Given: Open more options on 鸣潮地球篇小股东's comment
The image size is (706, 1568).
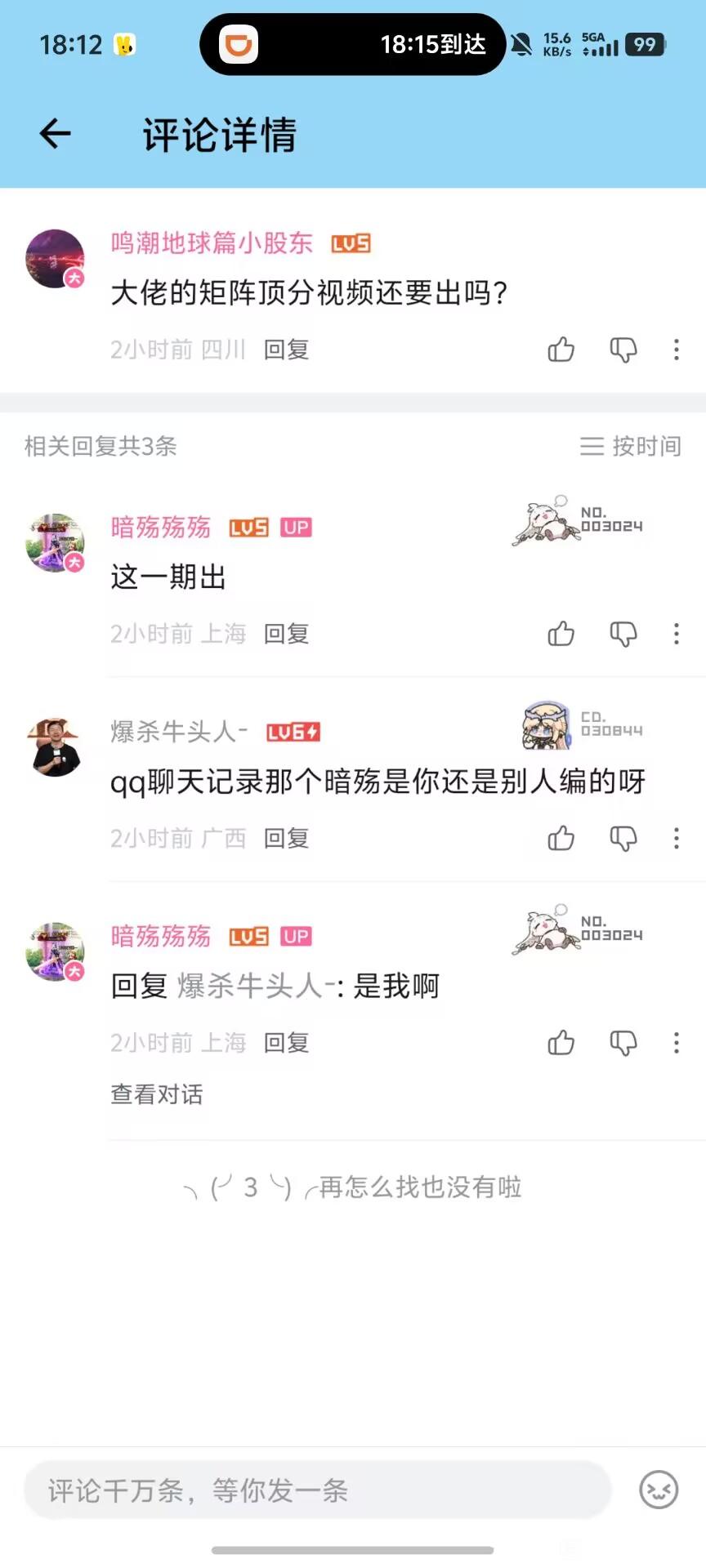Looking at the screenshot, I should pyautogui.click(x=676, y=350).
